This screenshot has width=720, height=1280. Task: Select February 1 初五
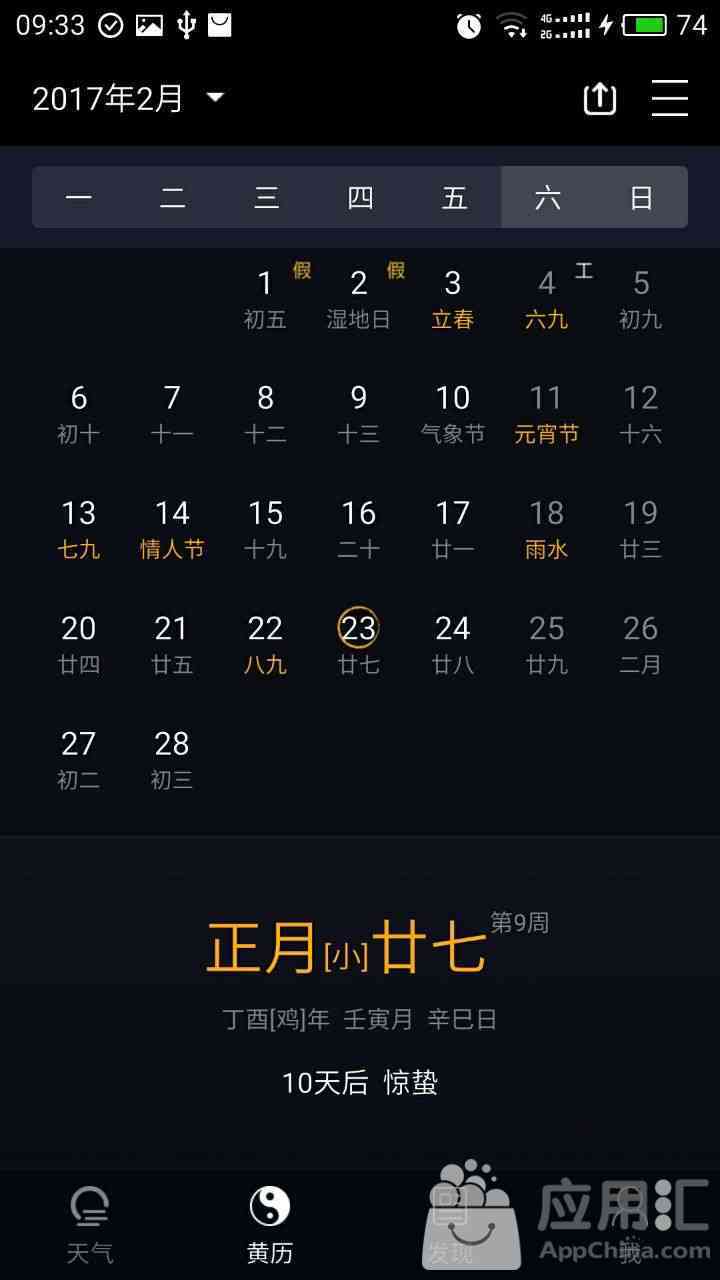click(x=265, y=299)
